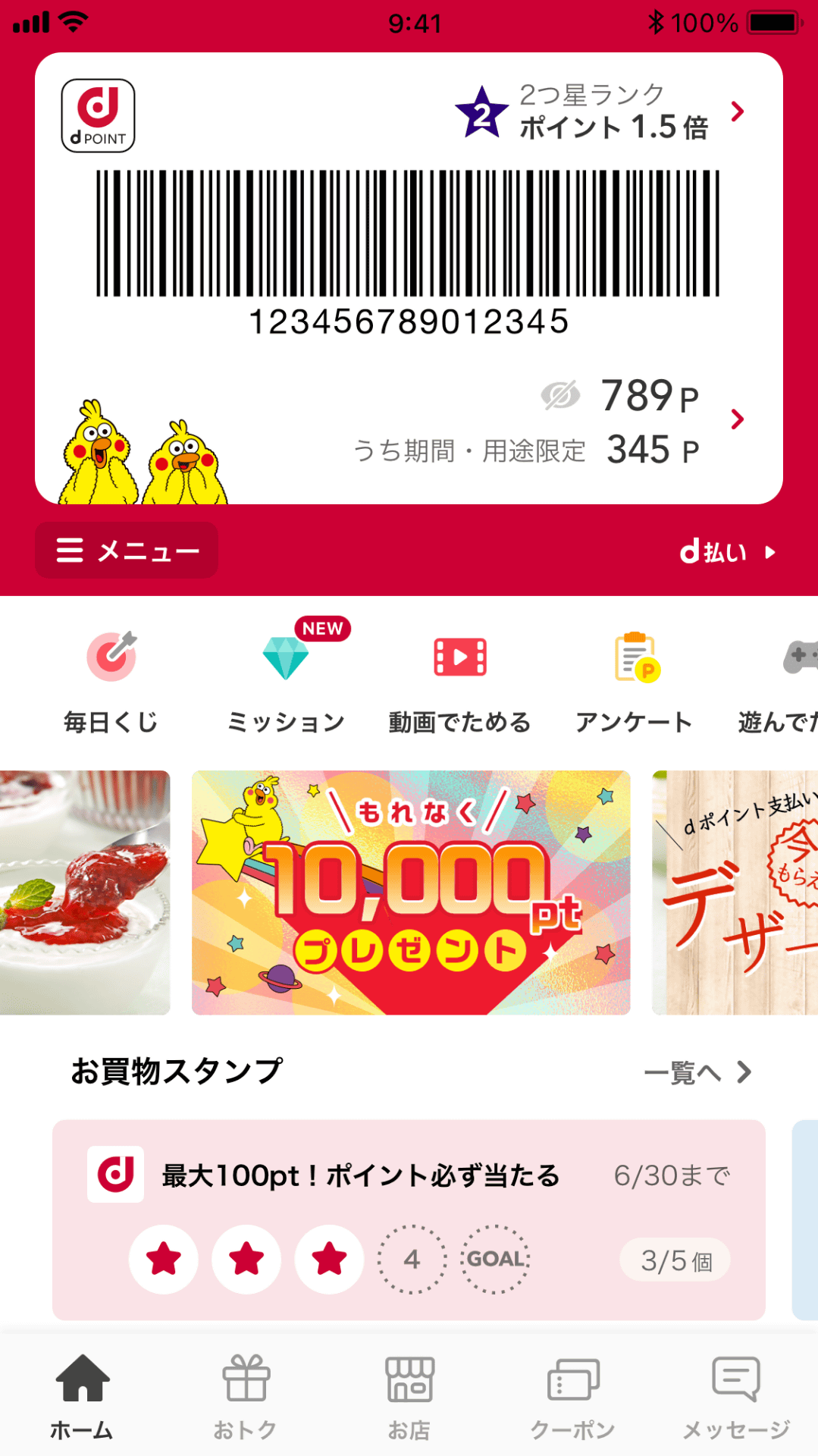
Task: Switch to the おトク tab
Action: [x=244, y=1395]
